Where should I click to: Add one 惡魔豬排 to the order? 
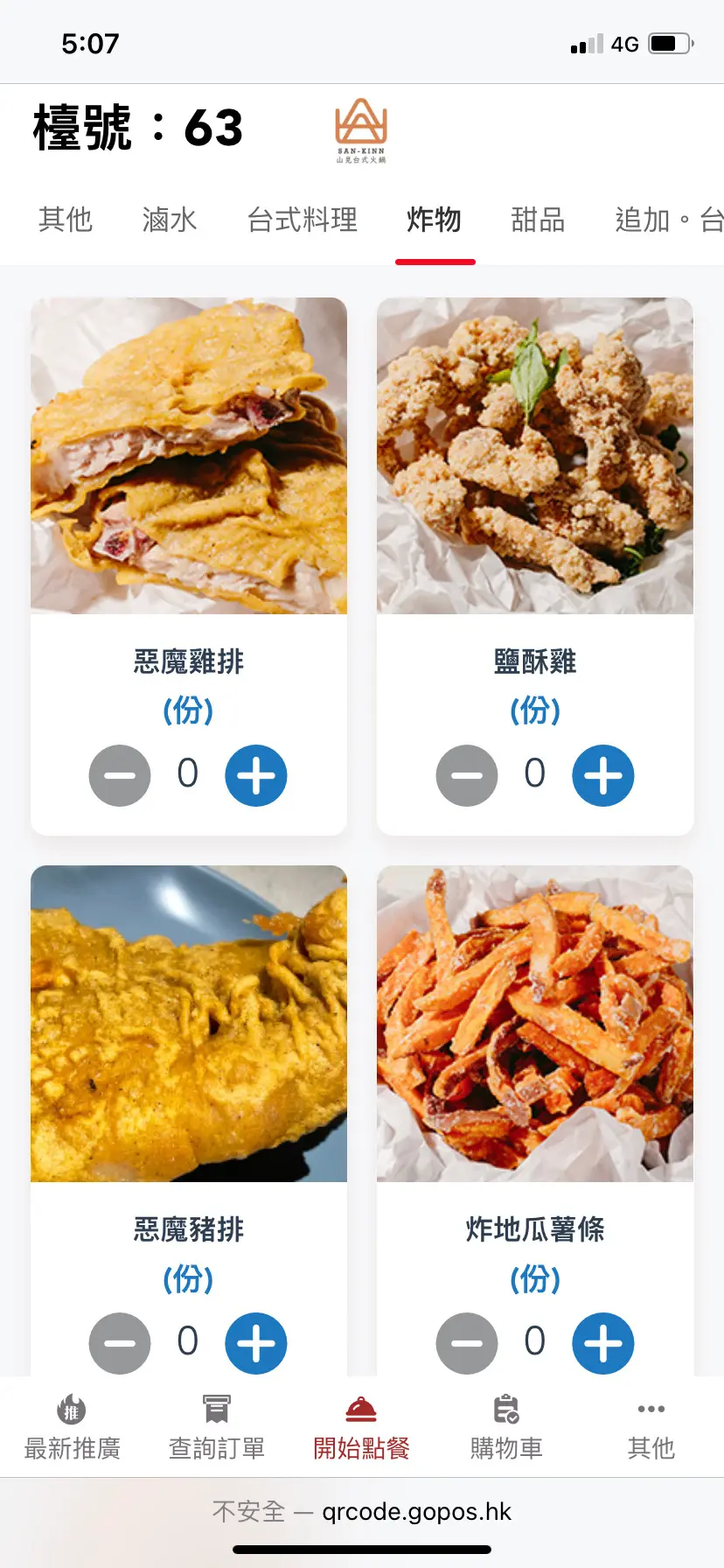256,1343
